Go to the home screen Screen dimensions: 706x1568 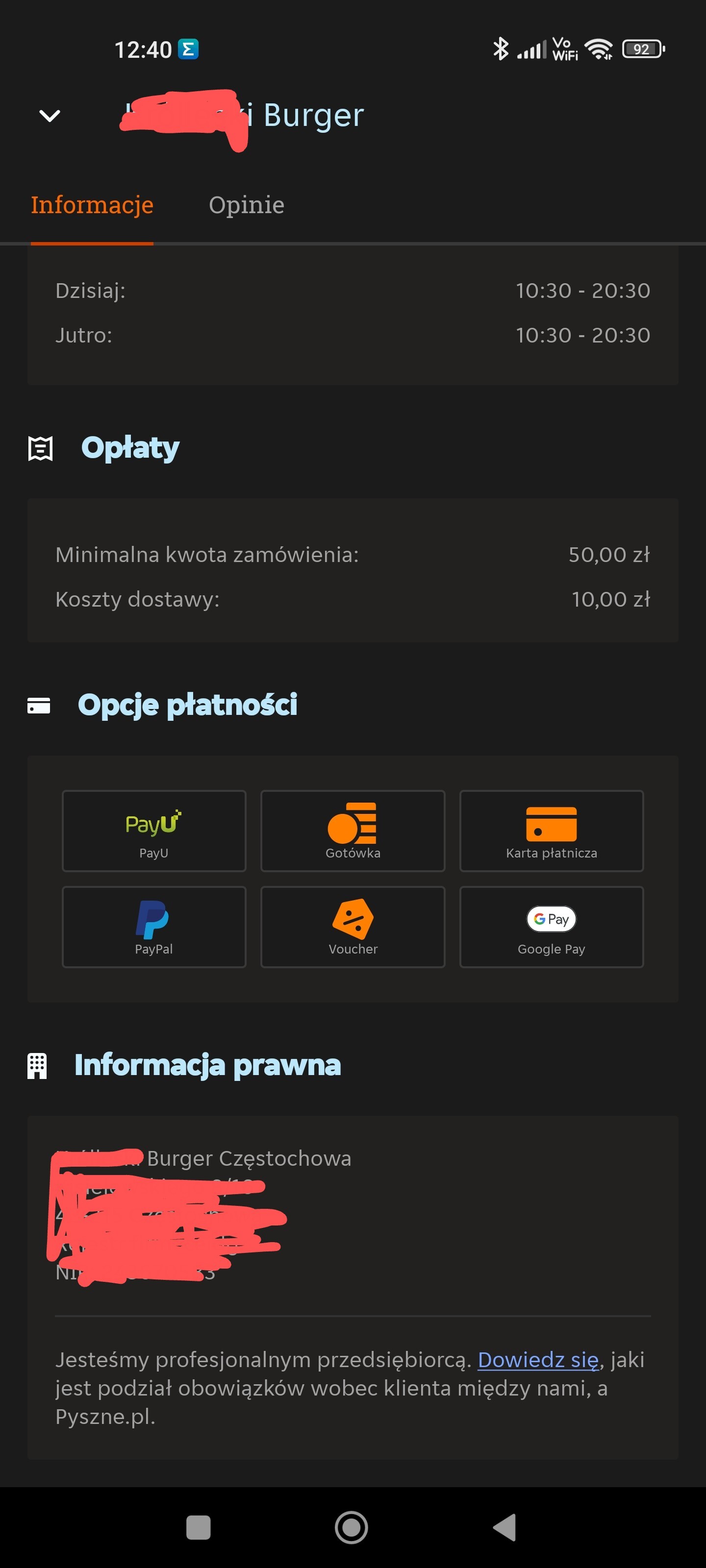(x=352, y=1527)
